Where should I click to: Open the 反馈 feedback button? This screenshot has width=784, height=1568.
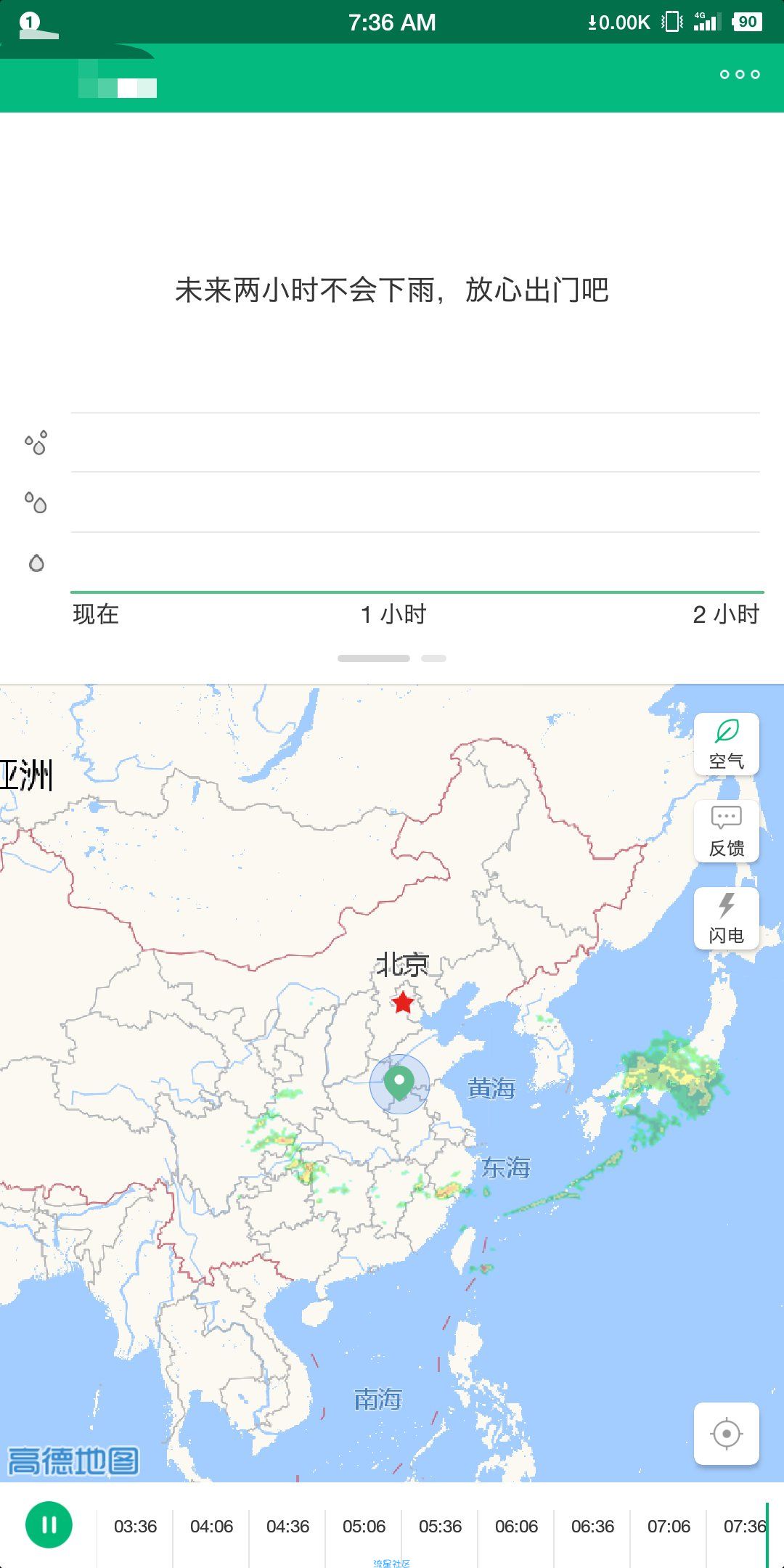(x=726, y=831)
